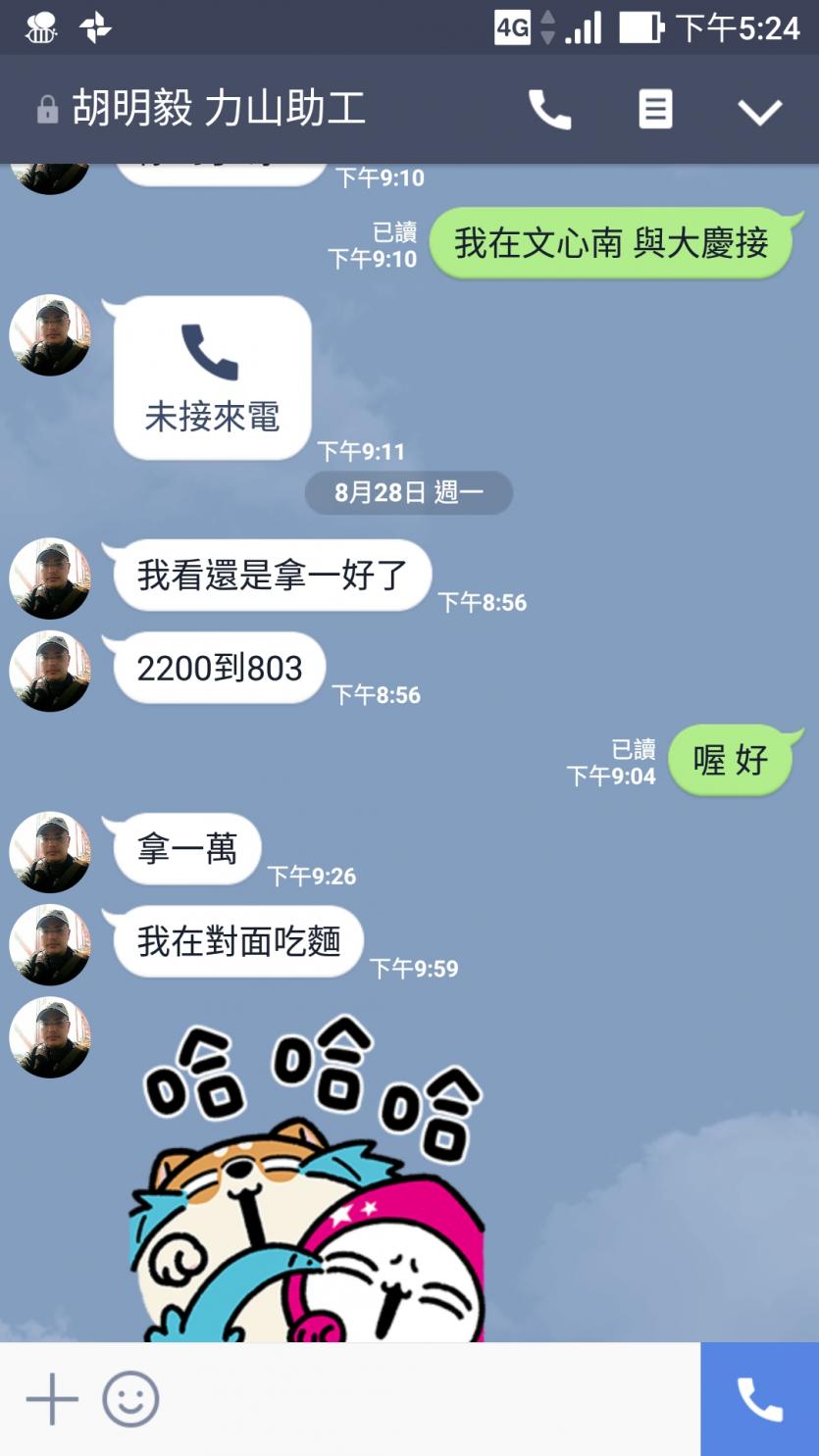The image size is (819, 1456).
Task: Start a voice call from the header
Action: coord(549,109)
